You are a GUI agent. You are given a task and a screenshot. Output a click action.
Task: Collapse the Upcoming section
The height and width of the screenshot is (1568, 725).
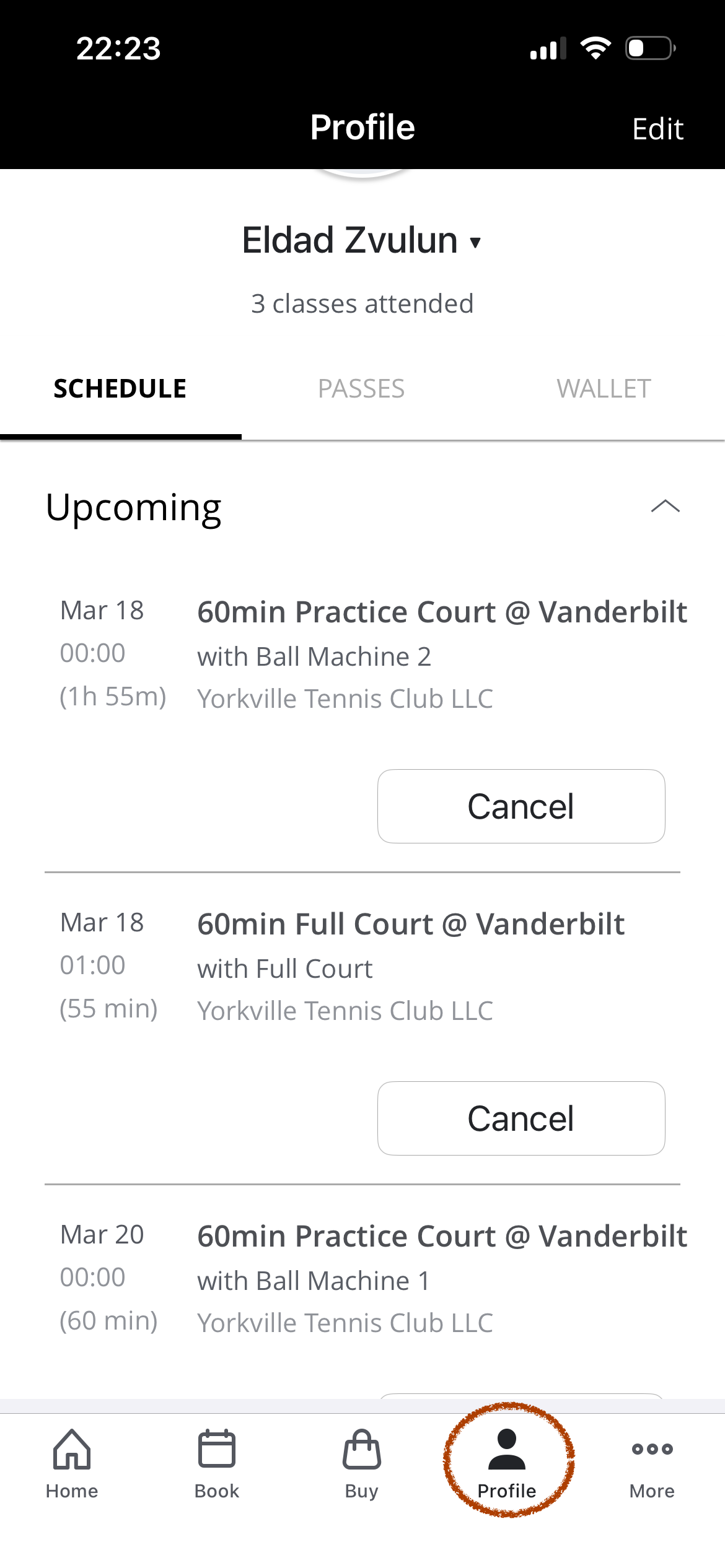[x=666, y=507]
